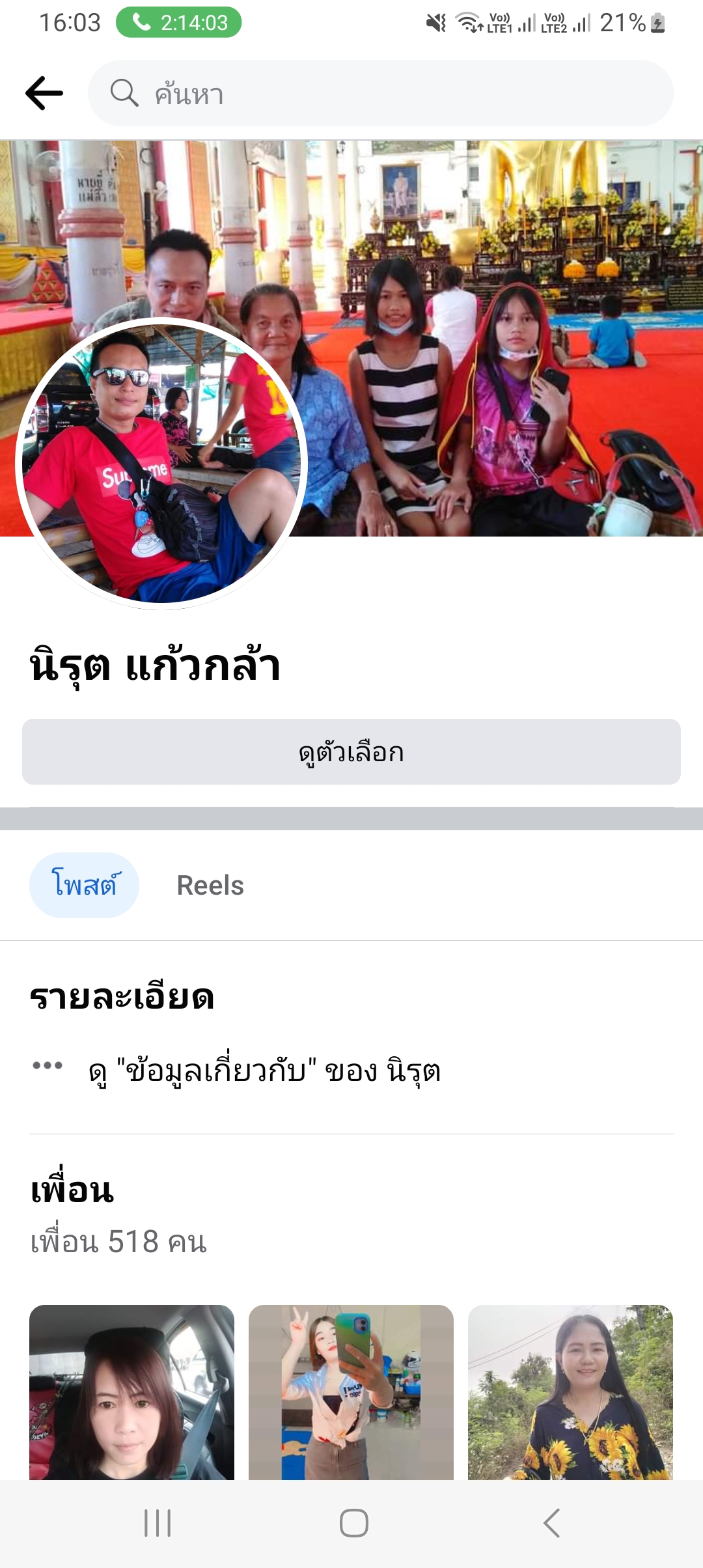Open the round profile picture

pos(161,463)
